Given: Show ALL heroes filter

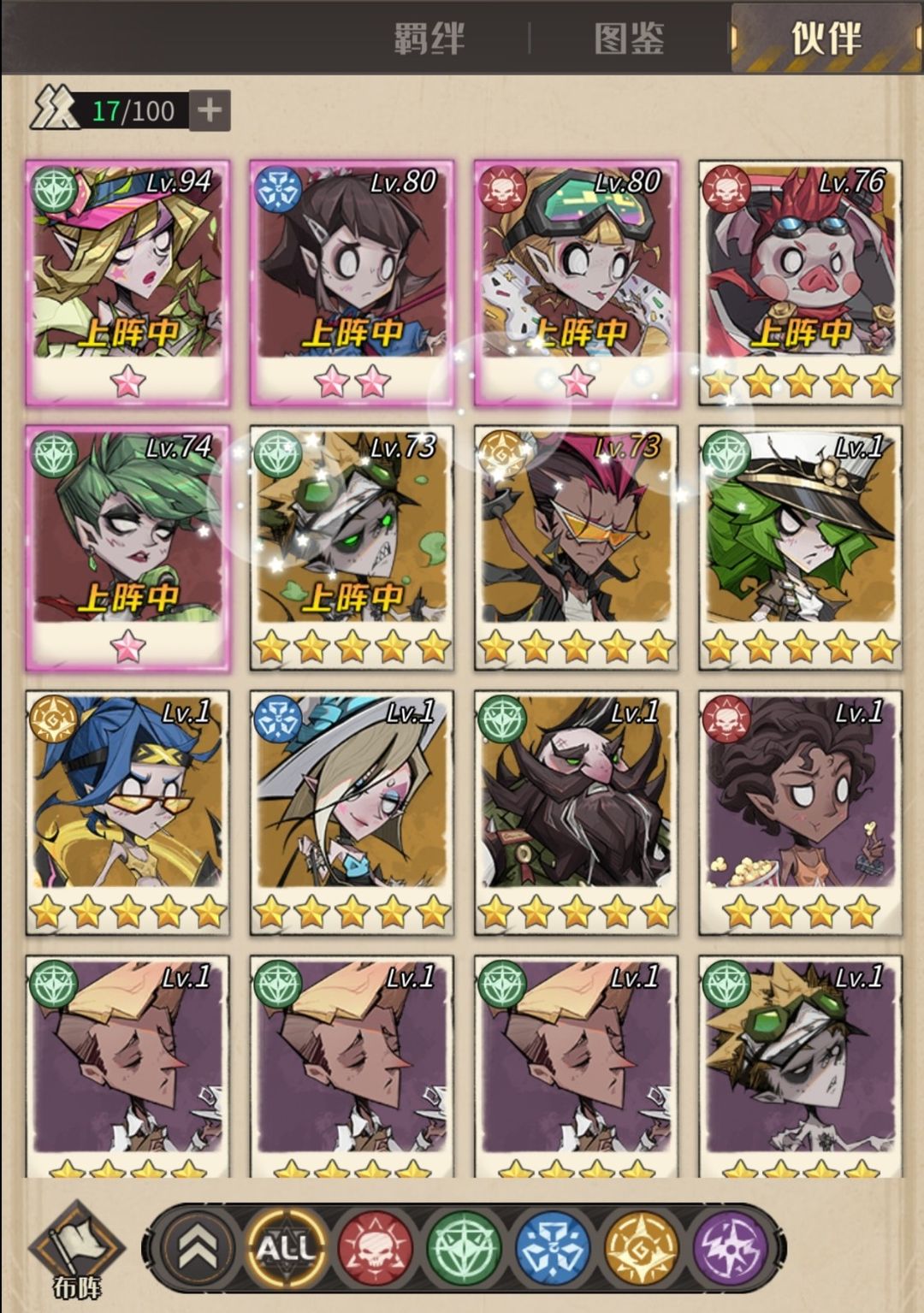Looking at the screenshot, I should point(287,1249).
